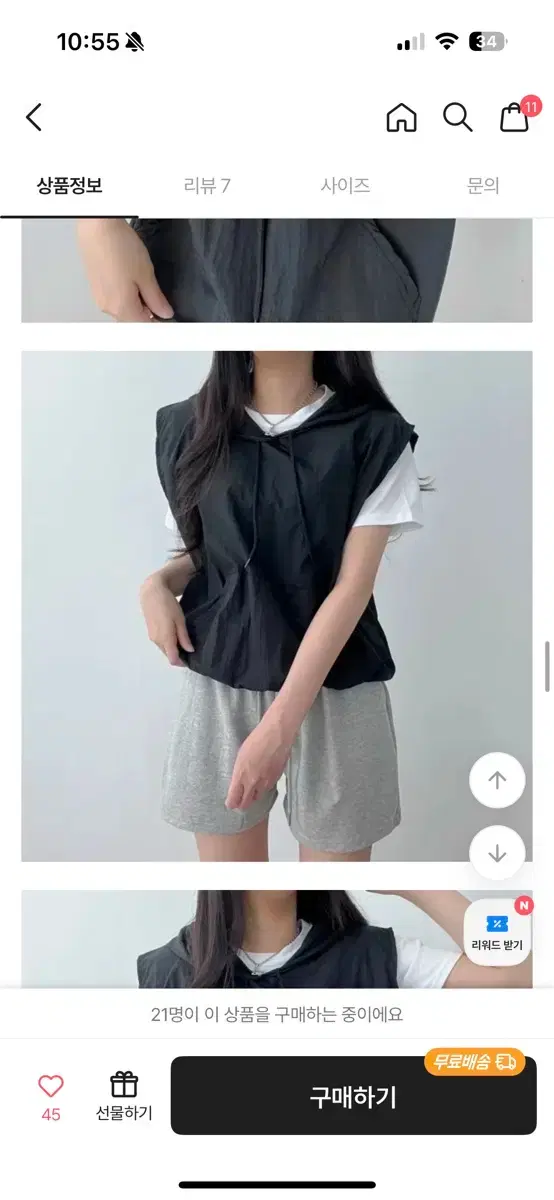Viewport: 554px width, 1200px height.
Task: Open the shopping bag cart
Action: 516,115
